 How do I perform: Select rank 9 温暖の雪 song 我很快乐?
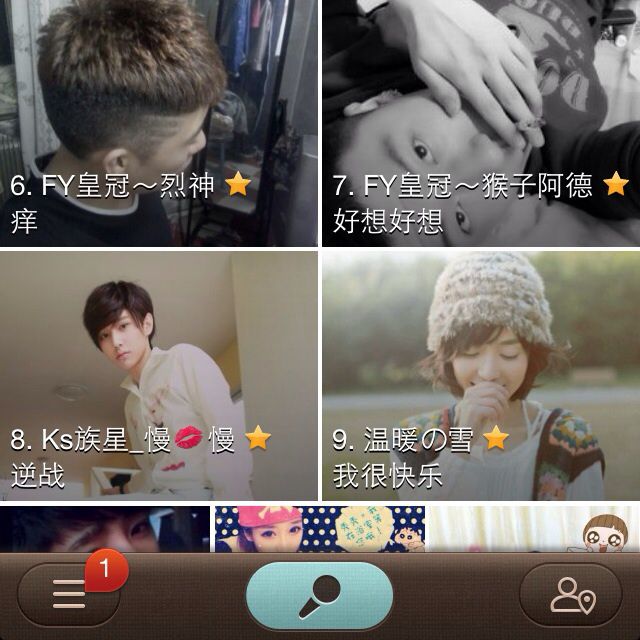tap(481, 376)
